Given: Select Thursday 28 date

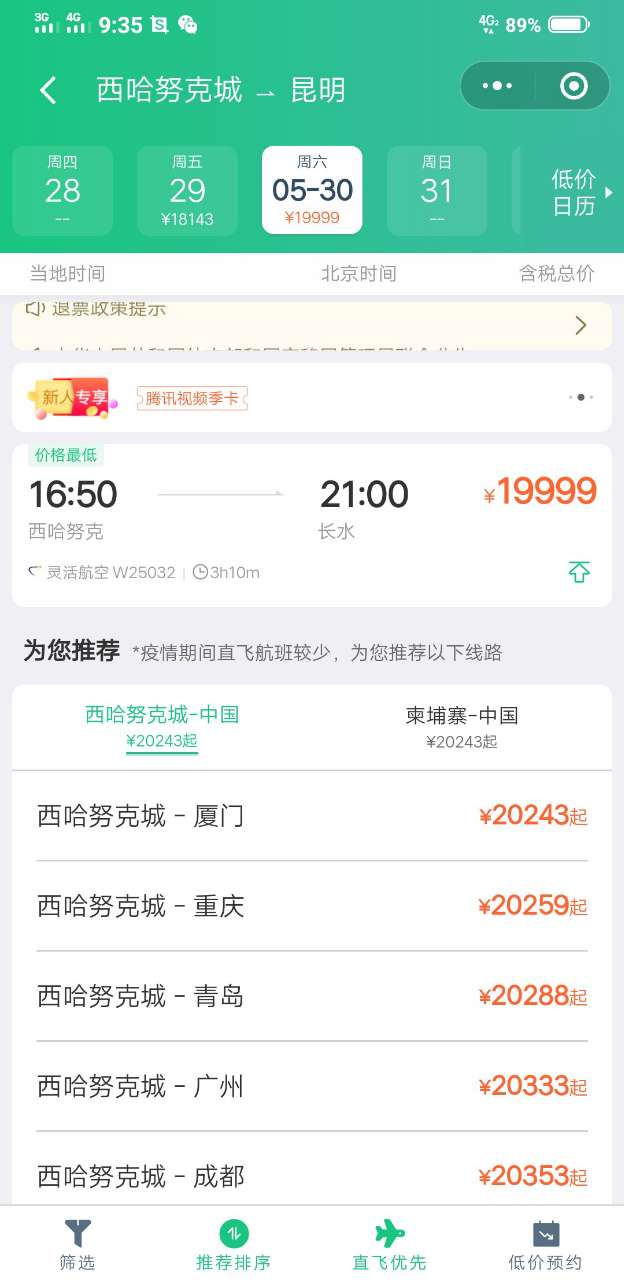Looking at the screenshot, I should click(x=63, y=190).
